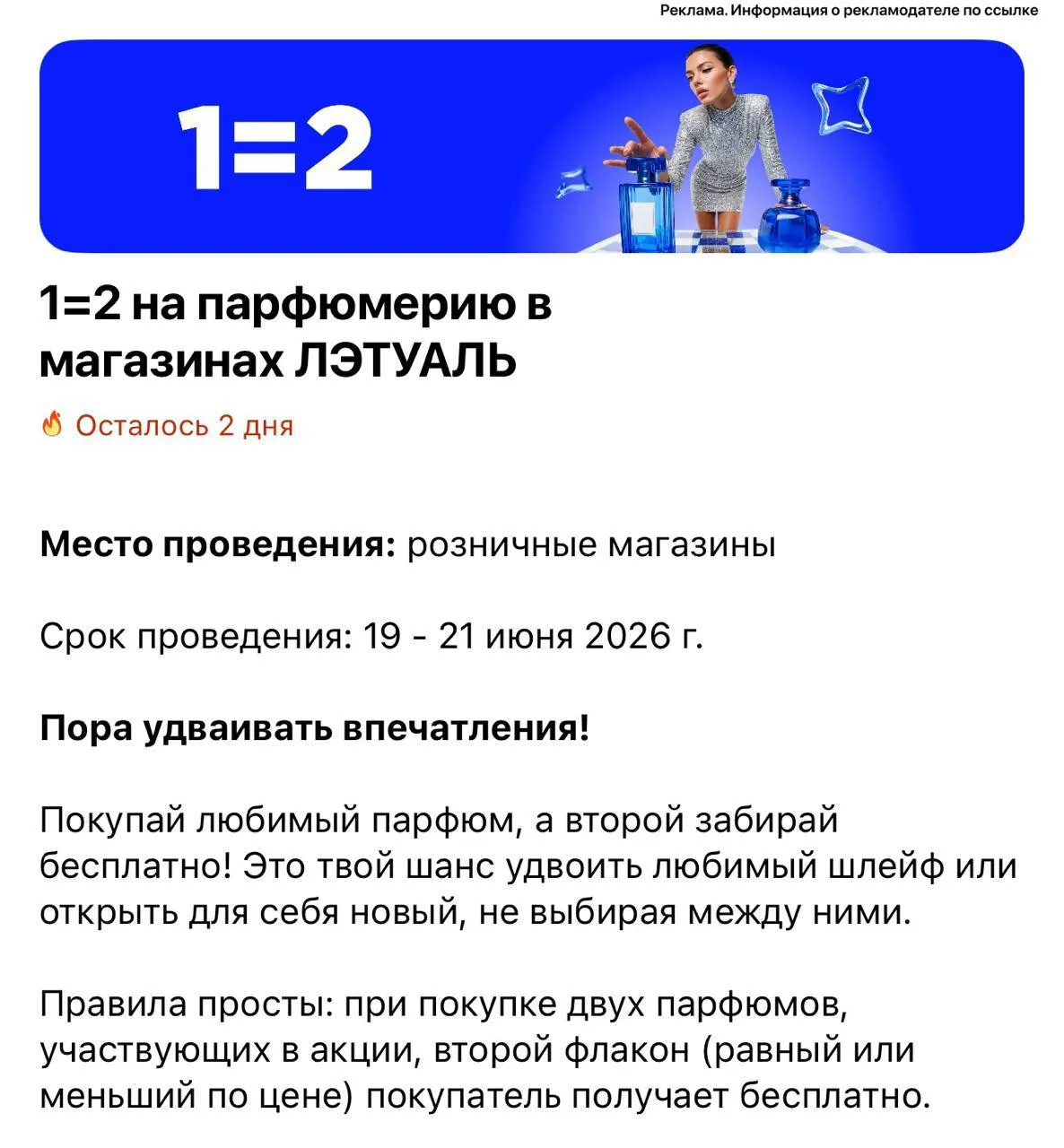
Task: Open the 1=2 perfume promo banner
Action: point(531,146)
